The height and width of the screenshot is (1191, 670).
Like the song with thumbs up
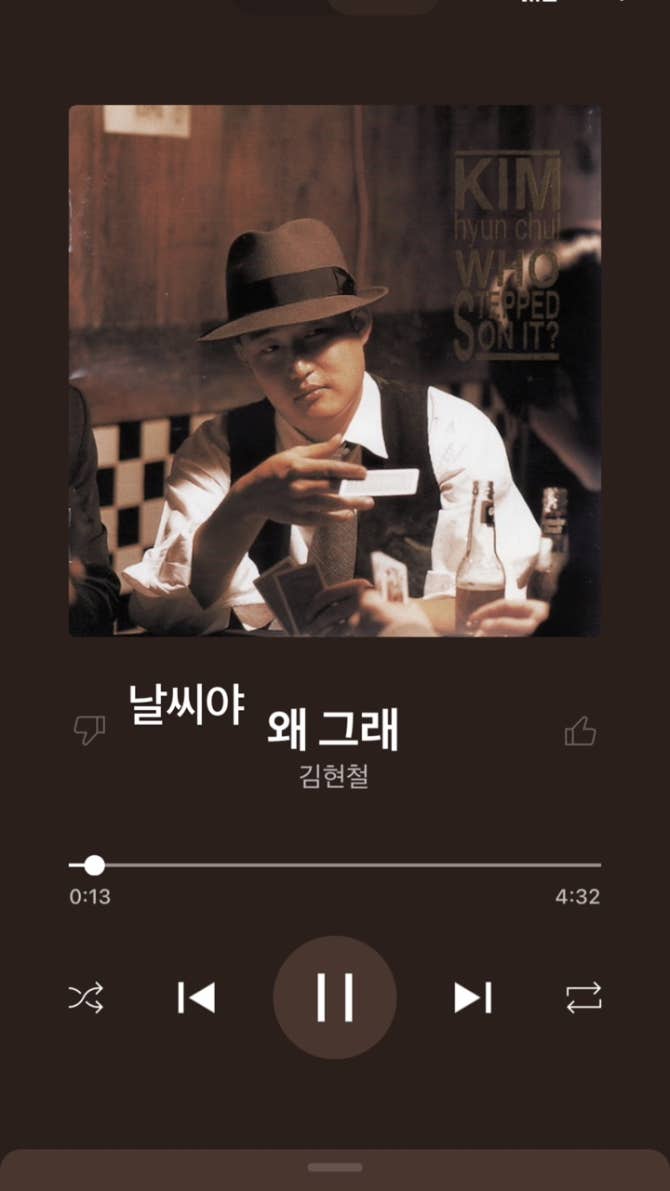(580, 732)
